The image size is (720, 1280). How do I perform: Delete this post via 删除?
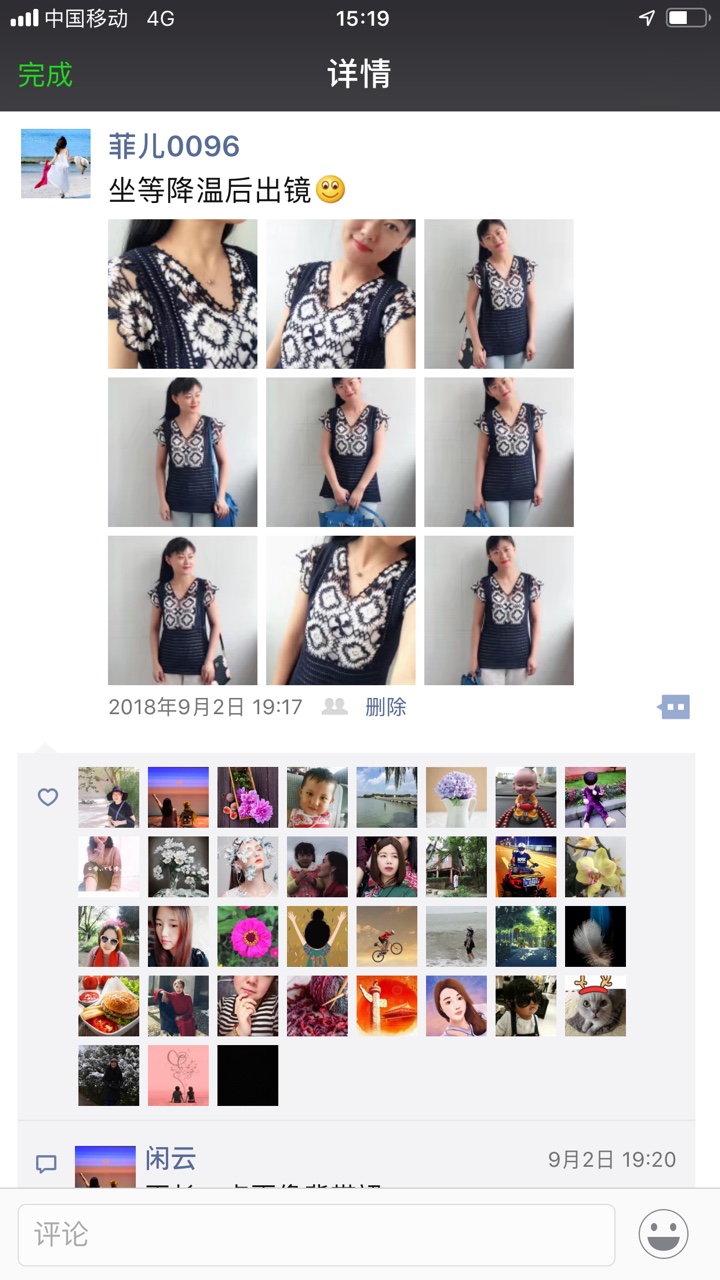point(385,707)
